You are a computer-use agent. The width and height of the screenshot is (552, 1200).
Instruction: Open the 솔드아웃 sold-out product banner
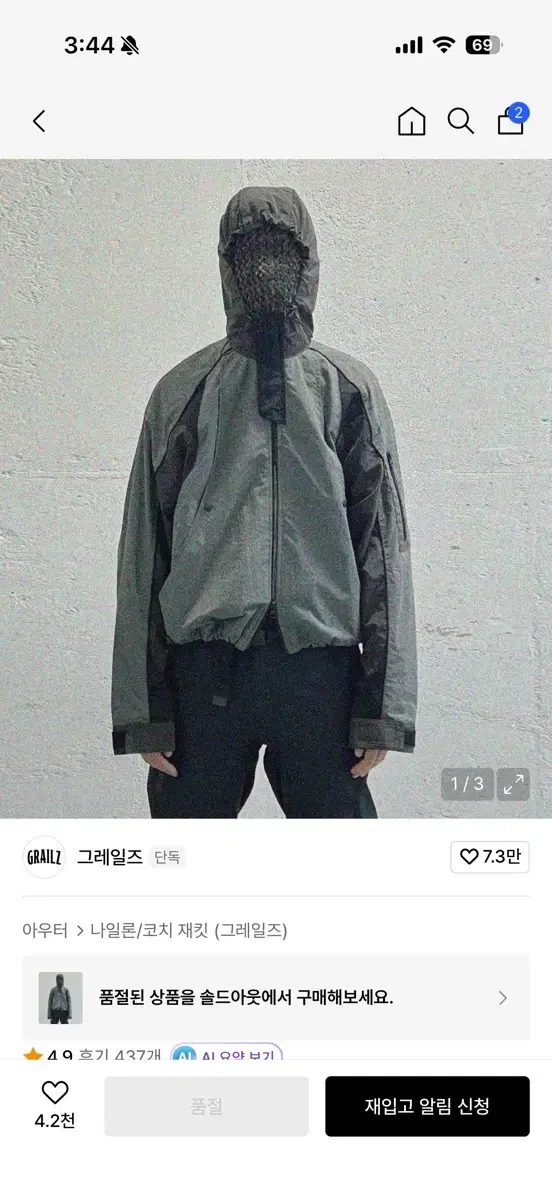pos(276,998)
